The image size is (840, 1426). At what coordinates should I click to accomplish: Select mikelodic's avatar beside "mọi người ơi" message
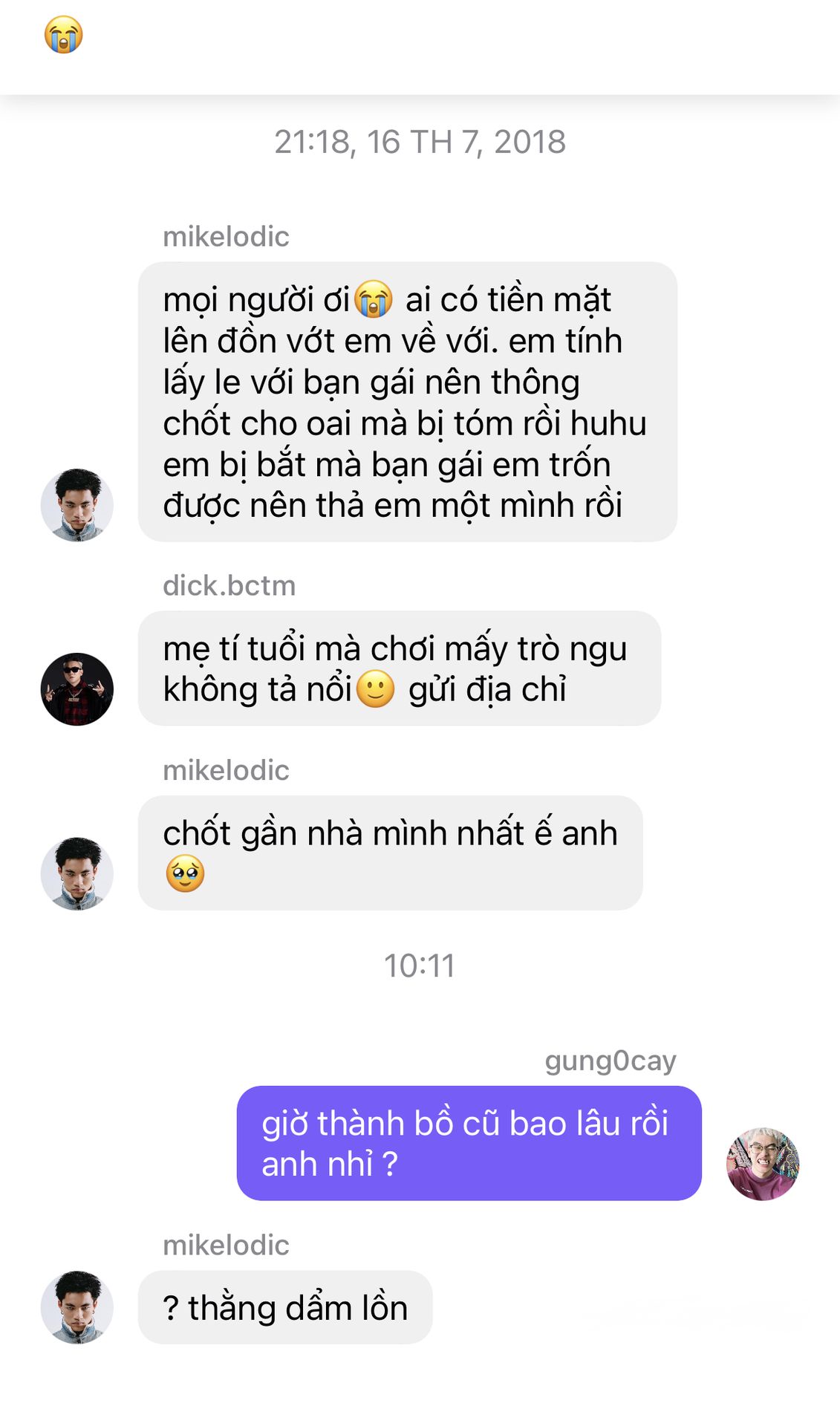tap(77, 505)
